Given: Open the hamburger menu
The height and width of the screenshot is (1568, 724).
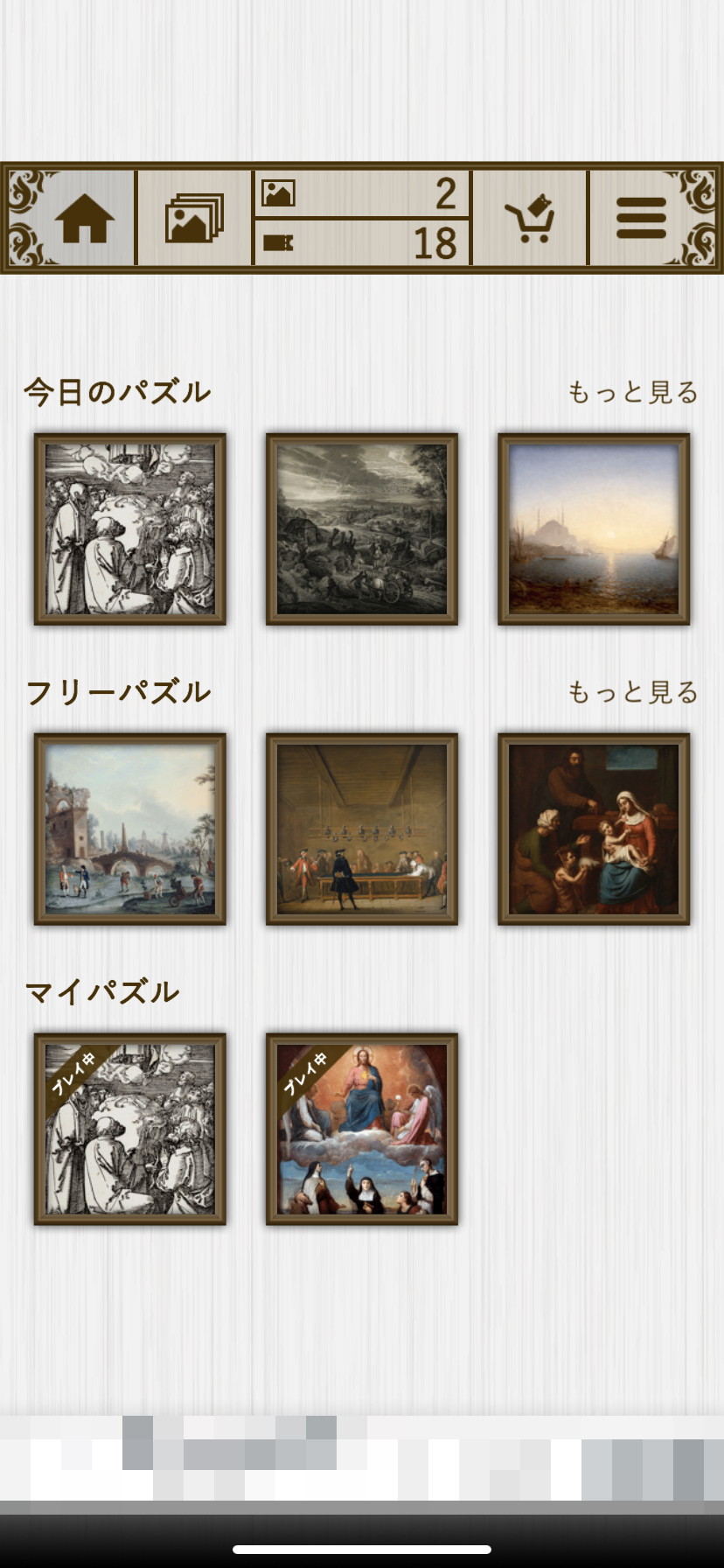Looking at the screenshot, I should (642, 218).
